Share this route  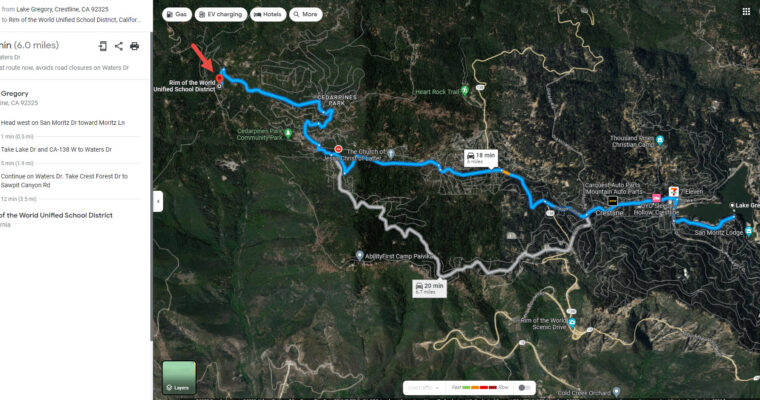[x=119, y=46]
